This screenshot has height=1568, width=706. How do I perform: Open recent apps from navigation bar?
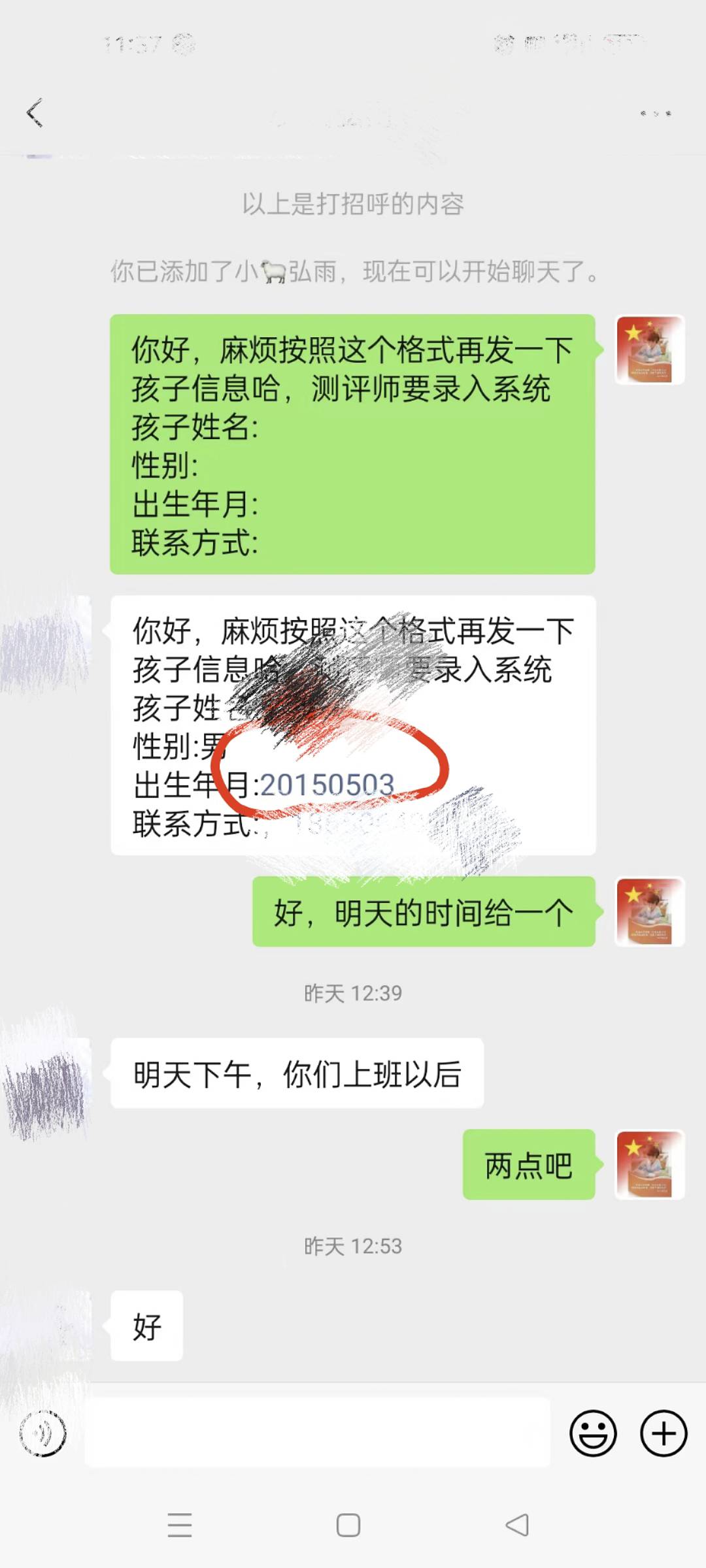tap(180, 1526)
